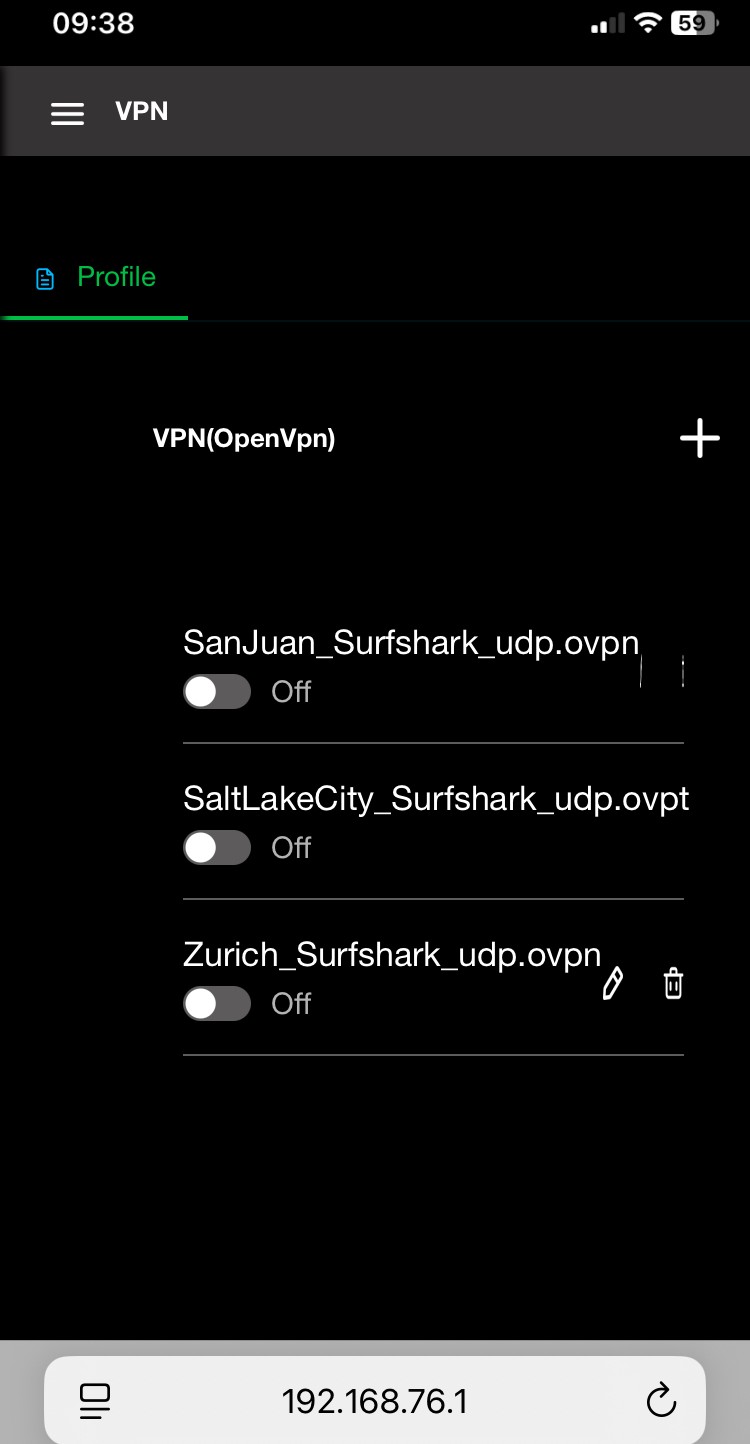Enable the SanJuan_Surfshark_udp VPN toggle

point(217,691)
